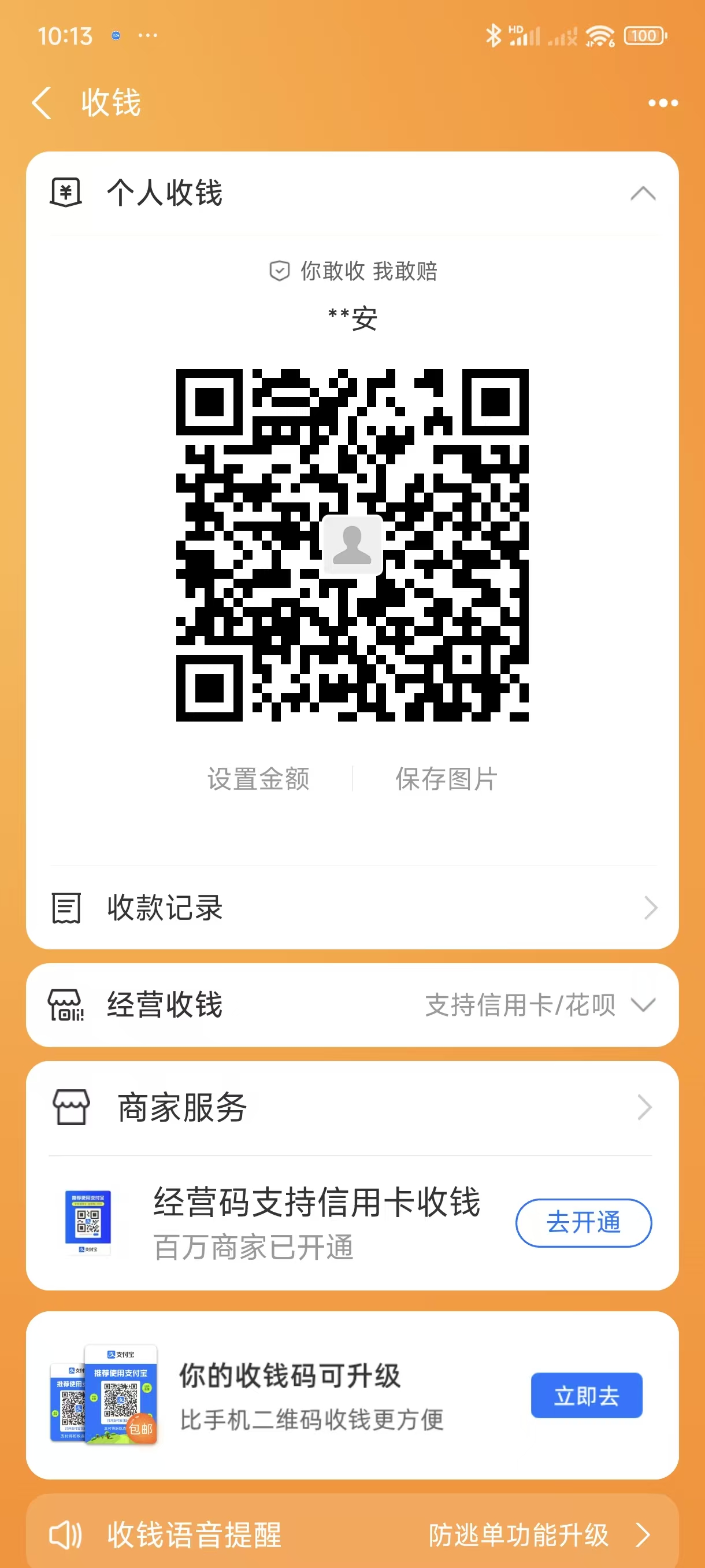The width and height of the screenshot is (705, 1568).
Task: Save the QR code via 保存图片
Action: (x=447, y=779)
